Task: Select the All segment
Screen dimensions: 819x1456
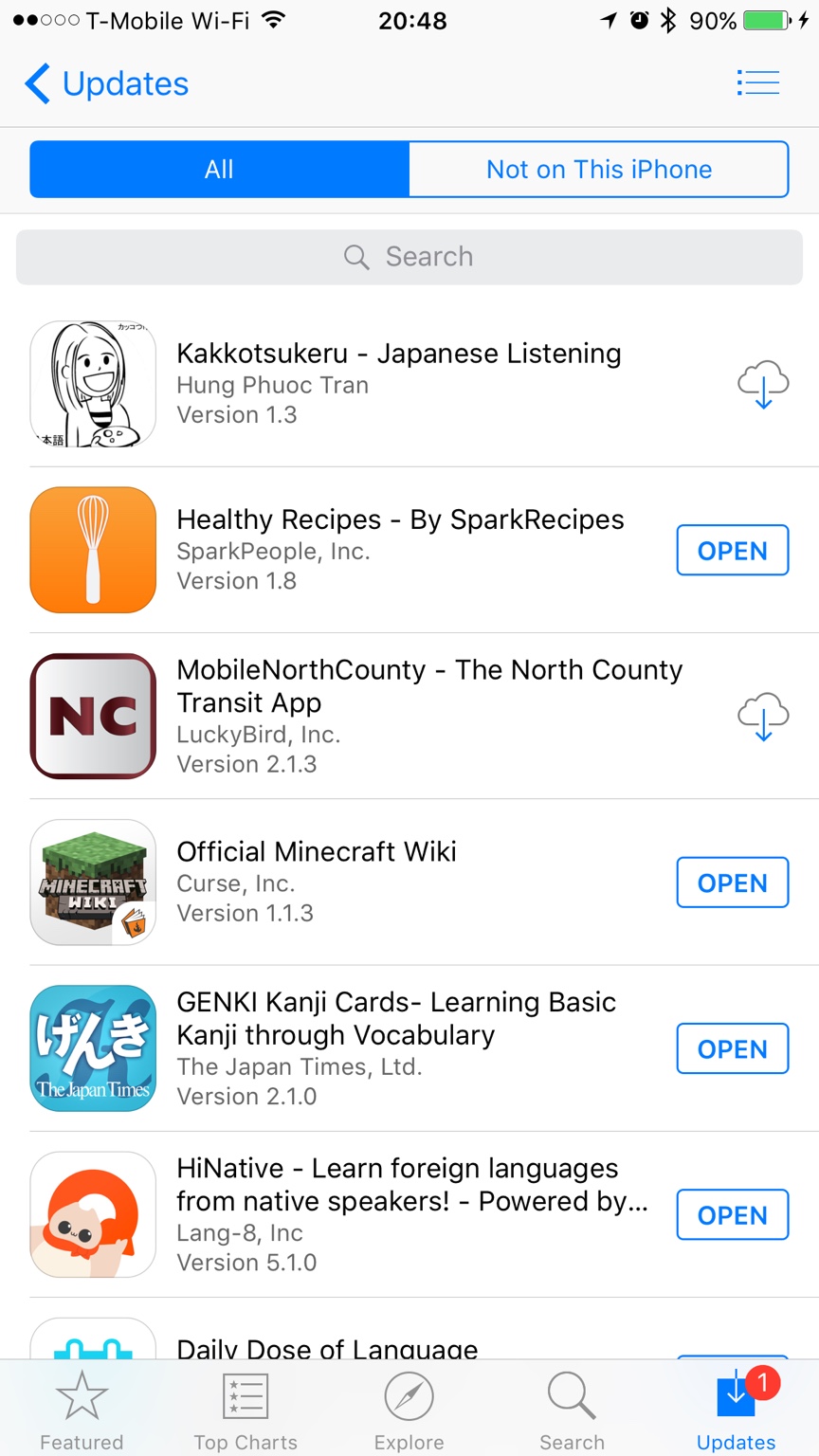Action: click(219, 170)
